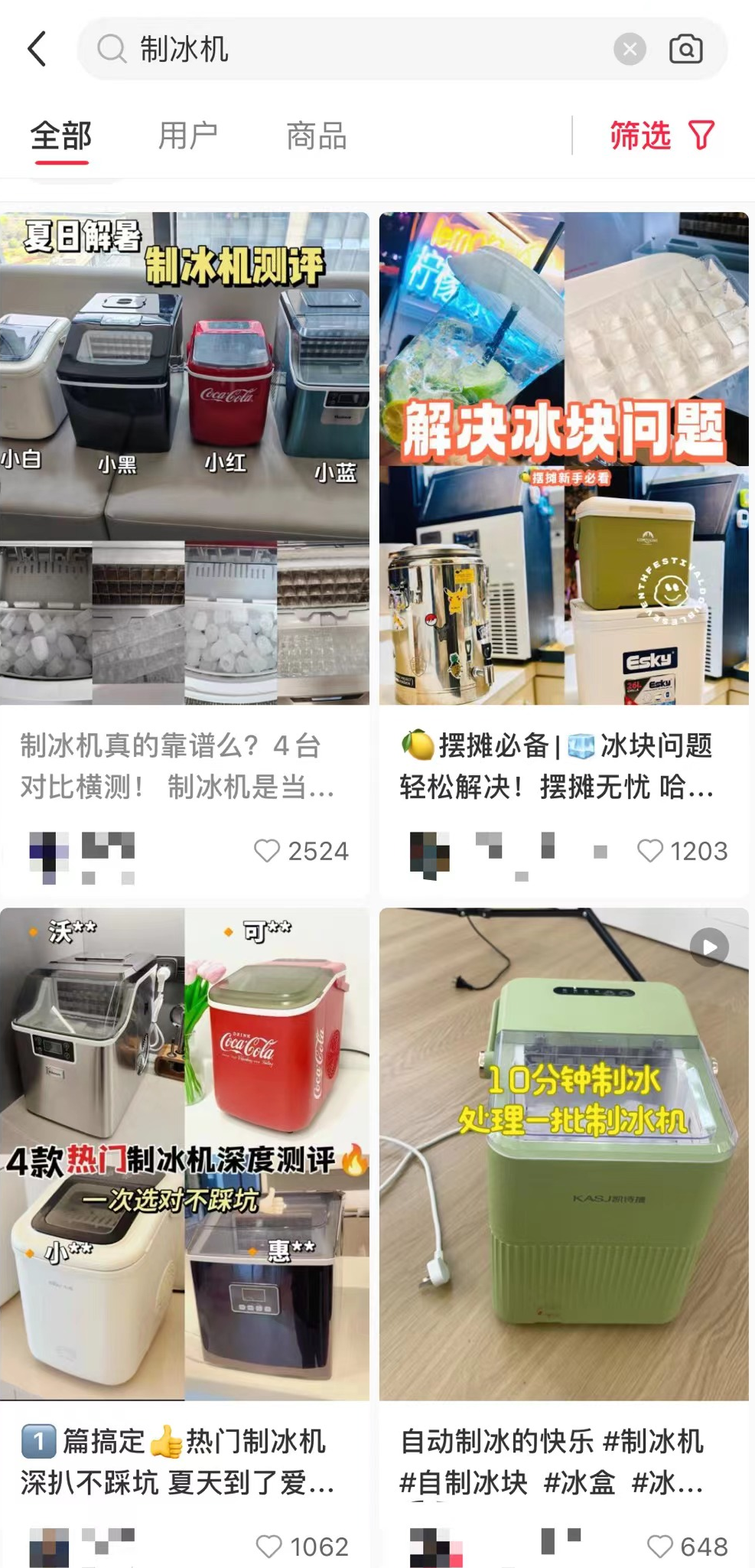Like the post with 2524 likes

(x=267, y=850)
